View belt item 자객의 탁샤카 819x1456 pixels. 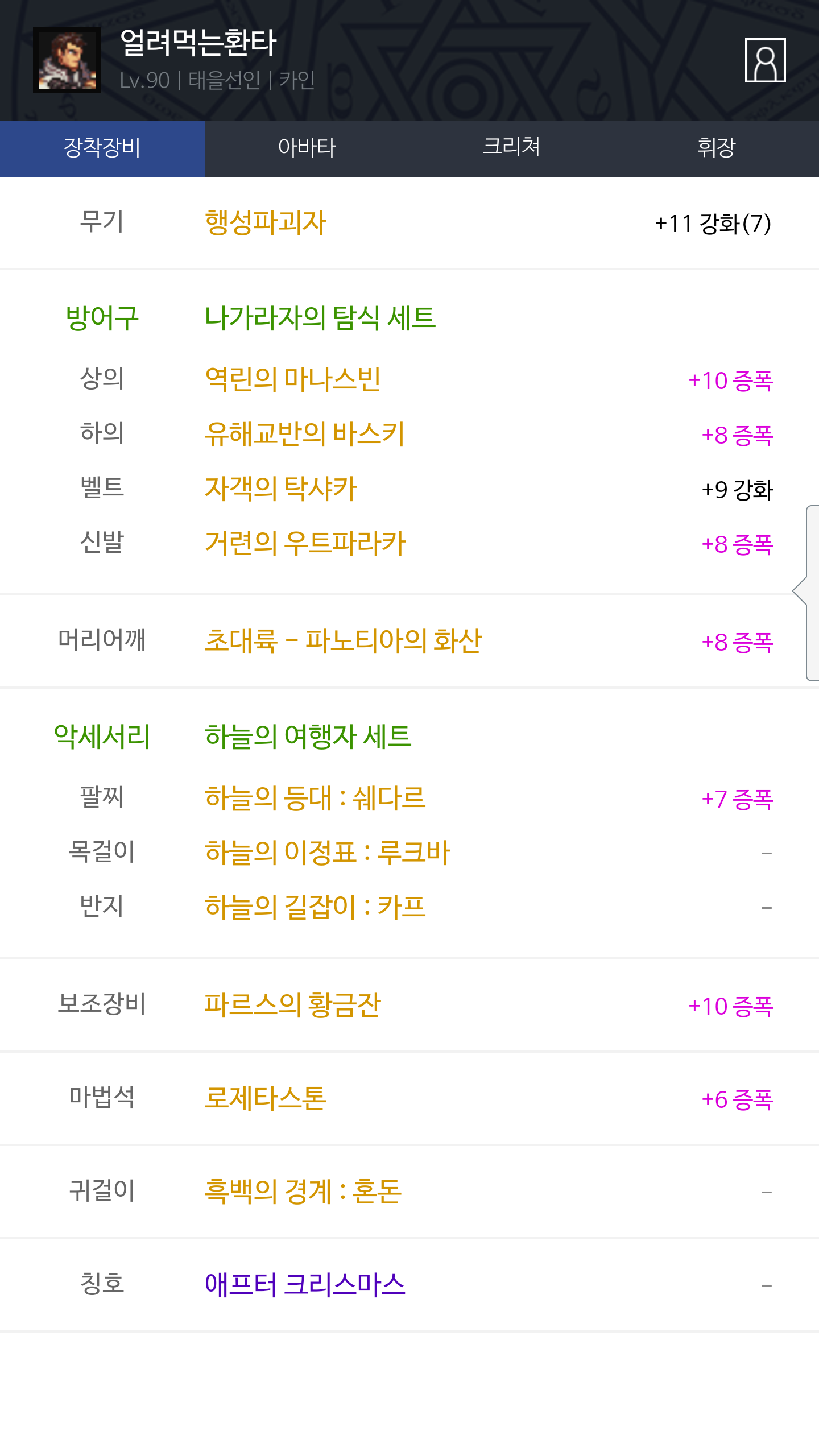[280, 489]
